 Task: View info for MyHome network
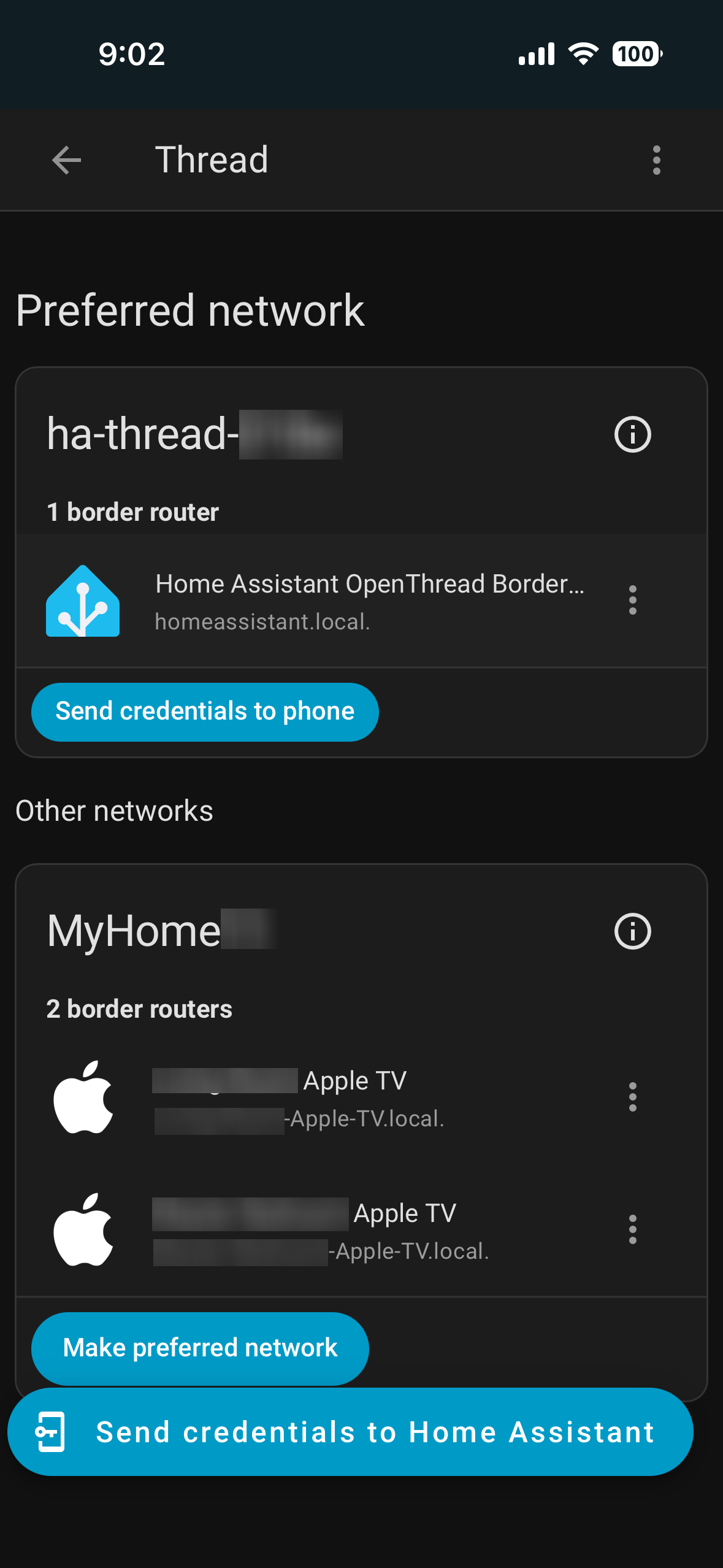click(632, 931)
